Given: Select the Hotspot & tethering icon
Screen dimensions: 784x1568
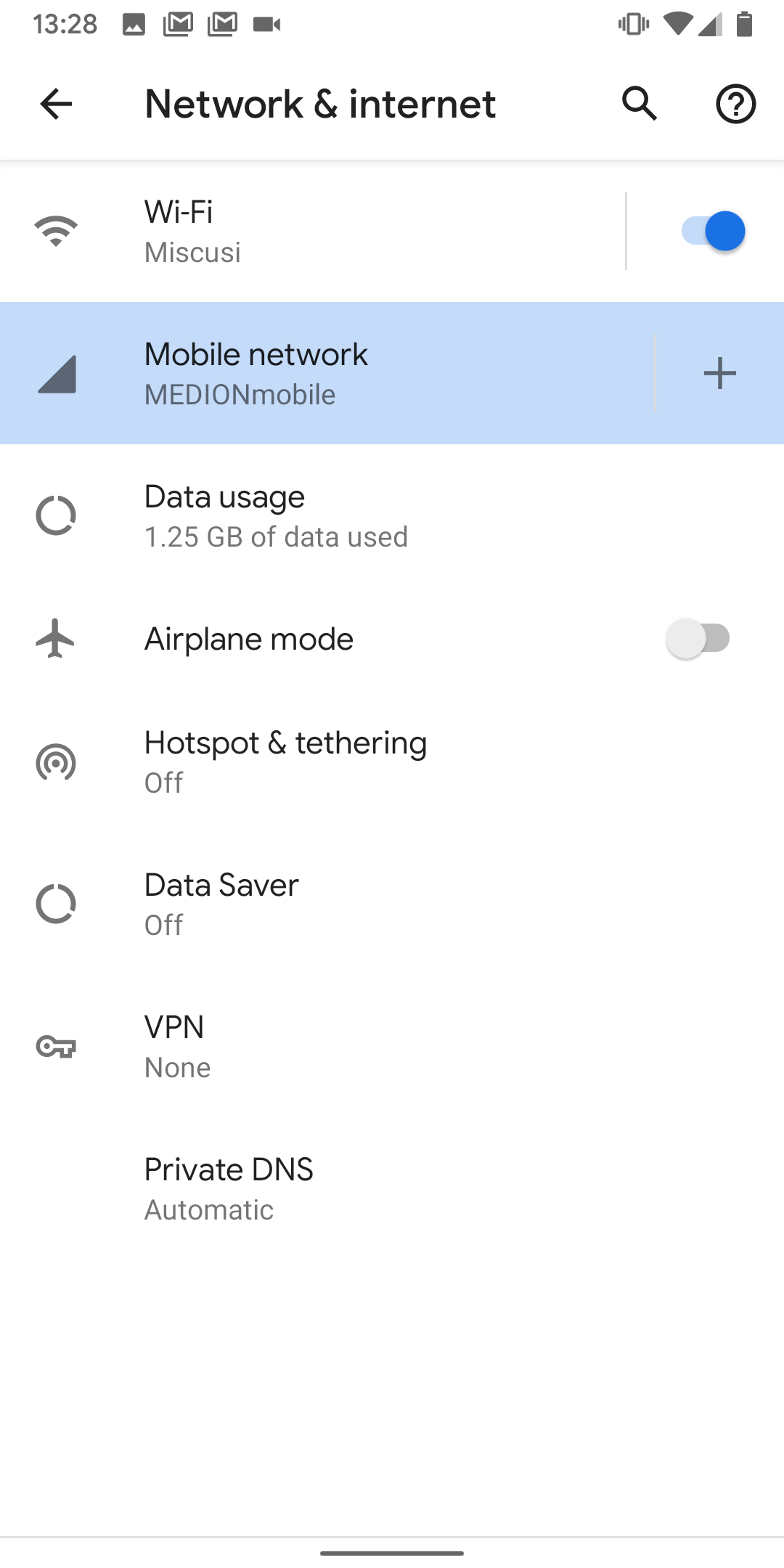Looking at the screenshot, I should pyautogui.click(x=55, y=761).
